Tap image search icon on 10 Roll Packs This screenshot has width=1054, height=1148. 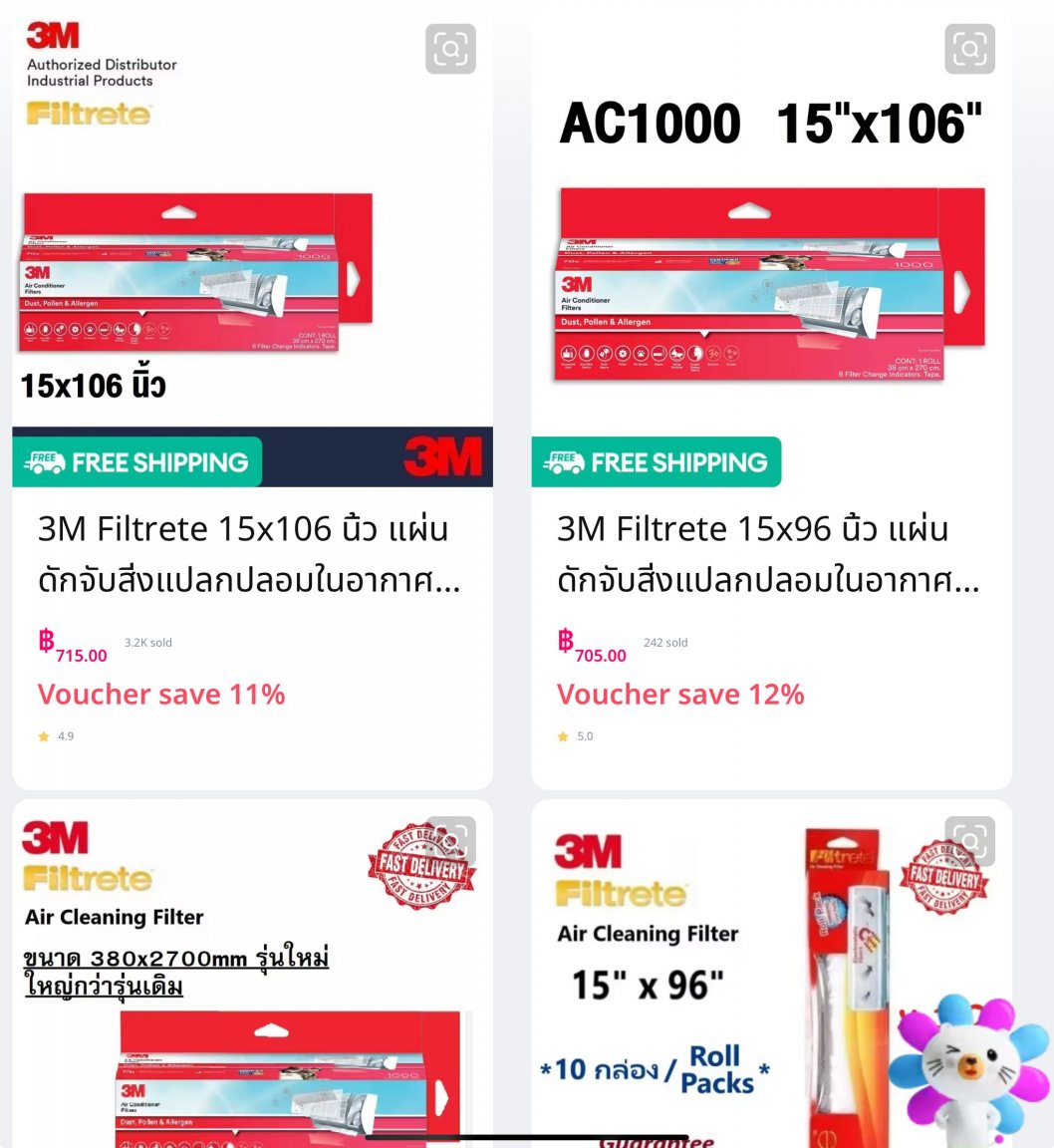point(969,840)
